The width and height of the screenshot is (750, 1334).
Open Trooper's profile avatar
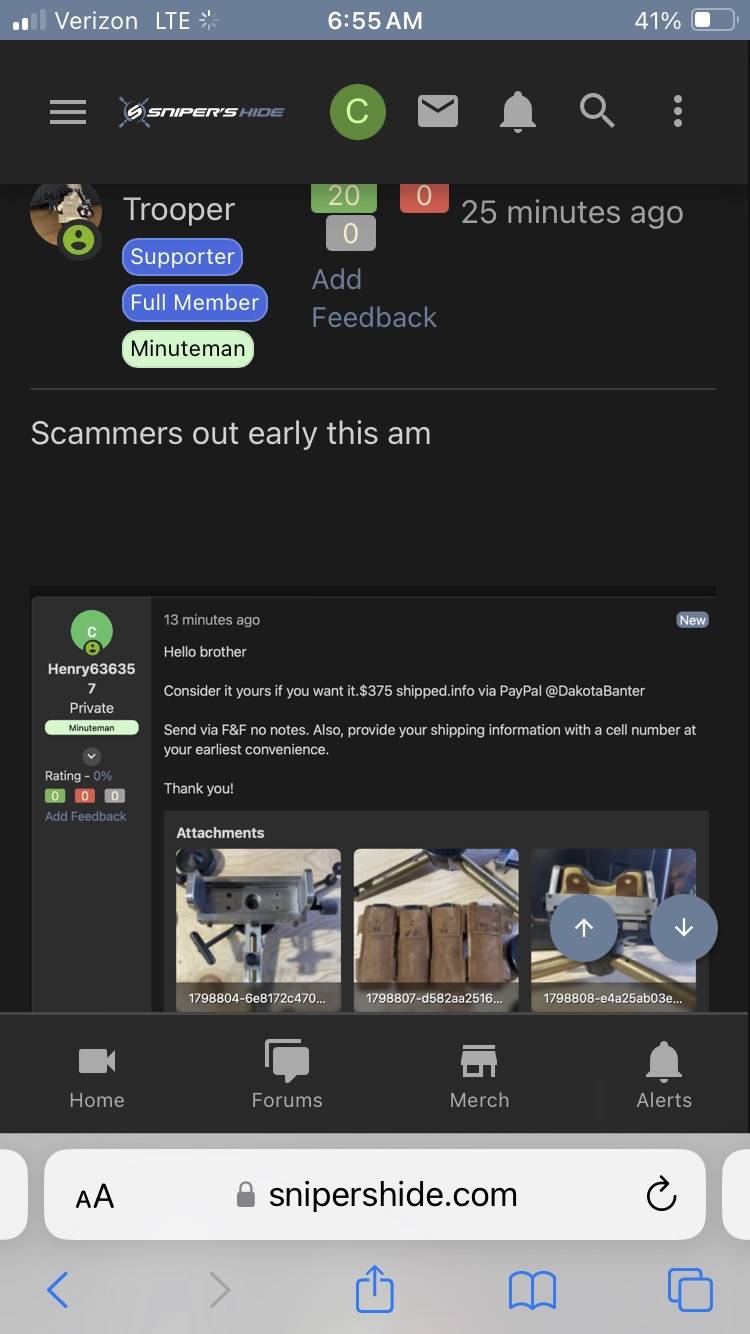point(64,214)
